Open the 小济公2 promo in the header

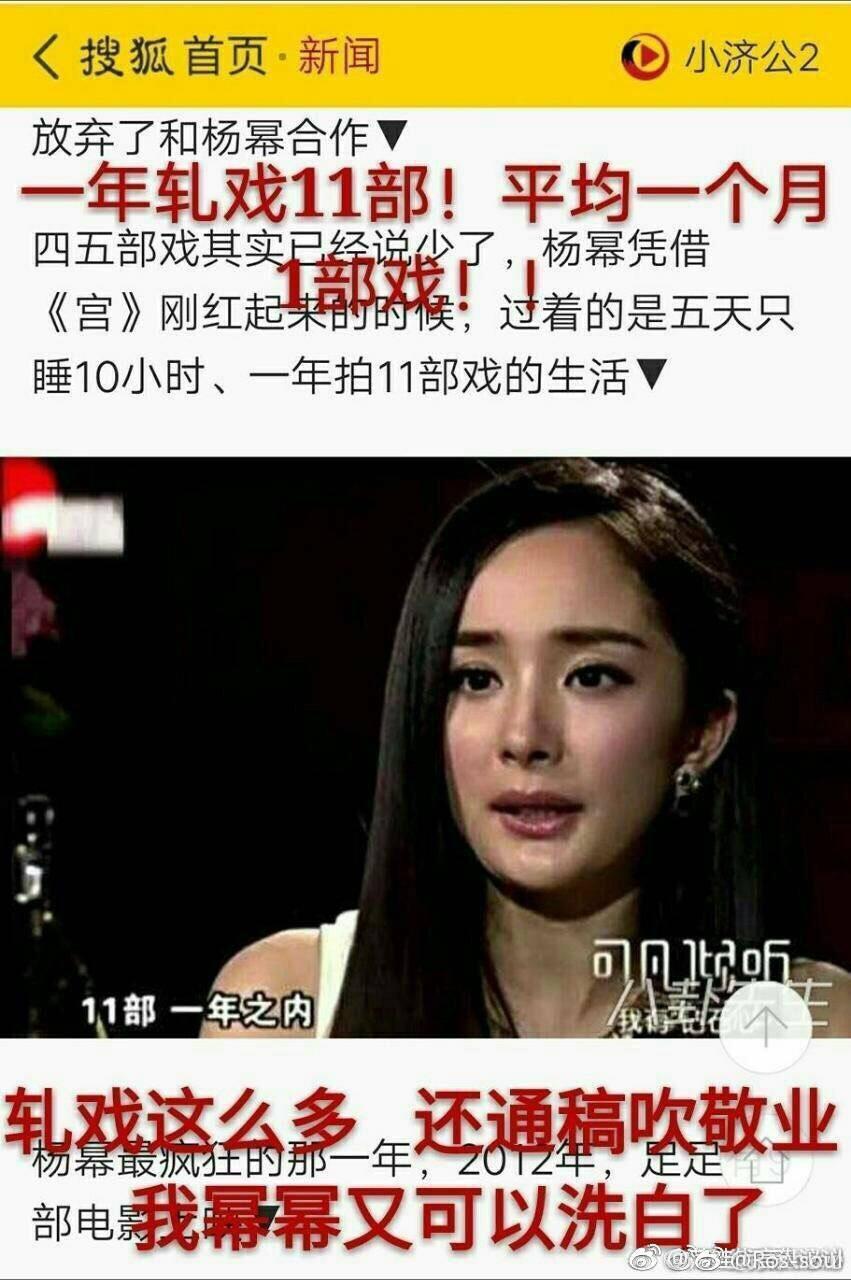point(720,56)
